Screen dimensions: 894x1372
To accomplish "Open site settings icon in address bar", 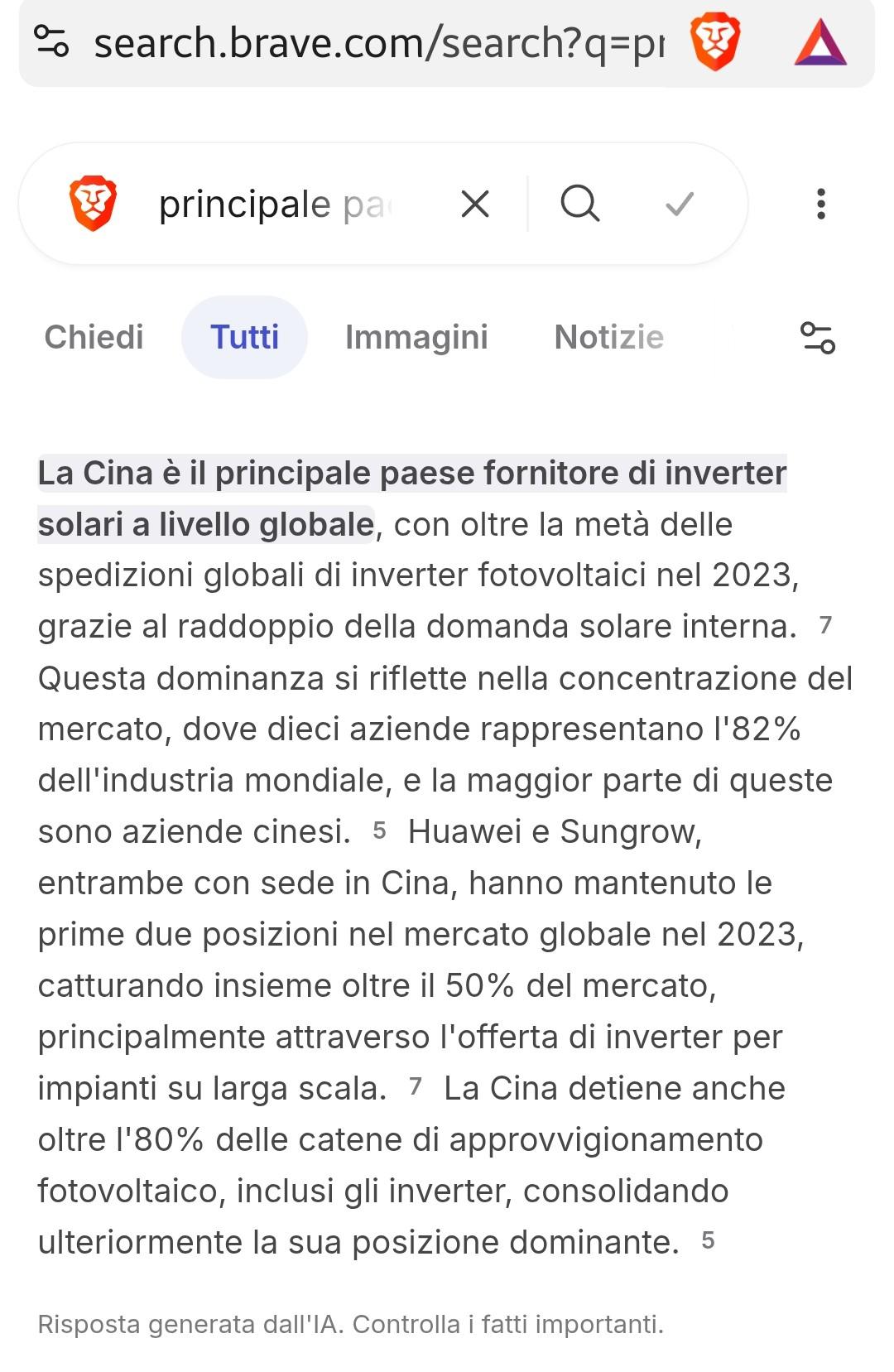I will pyautogui.click(x=51, y=41).
